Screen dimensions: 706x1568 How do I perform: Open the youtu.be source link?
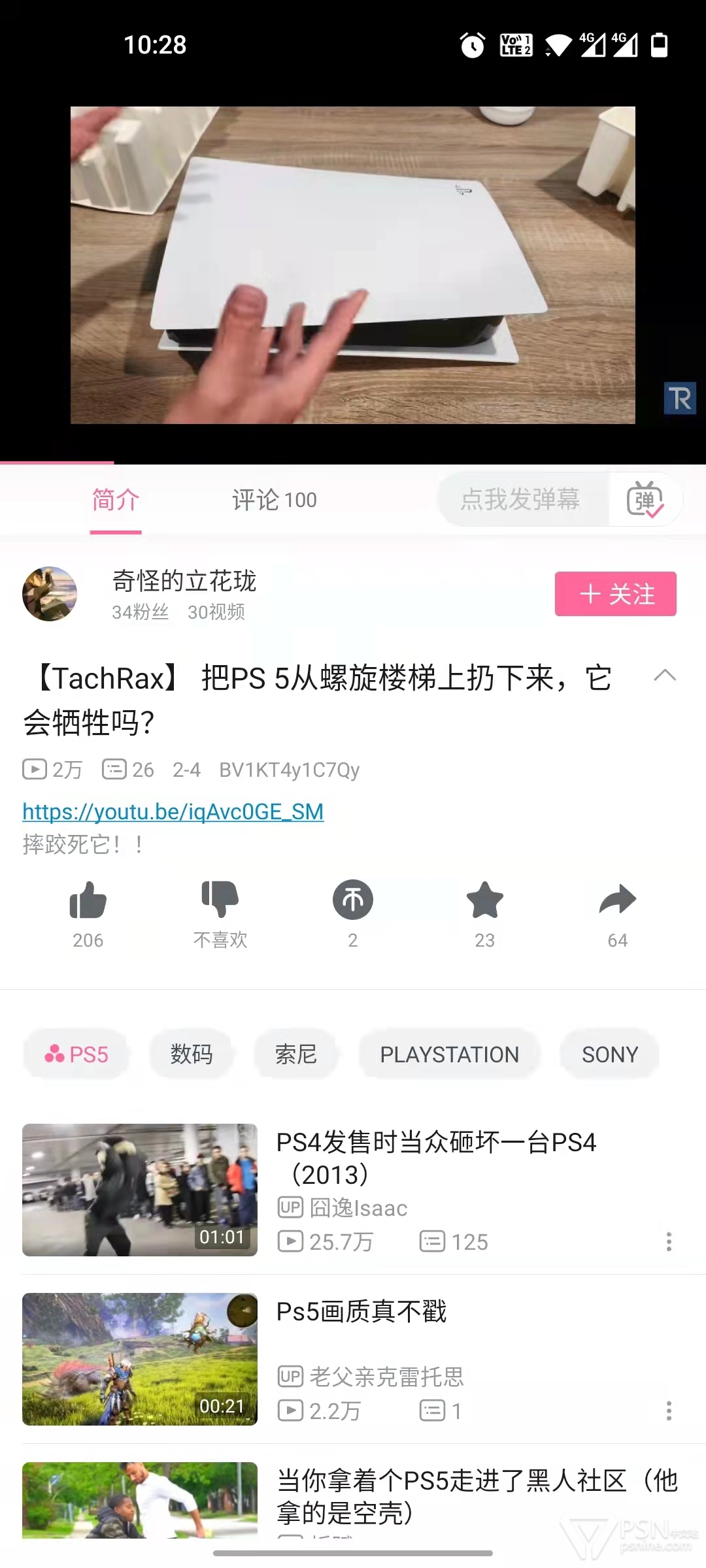(173, 811)
